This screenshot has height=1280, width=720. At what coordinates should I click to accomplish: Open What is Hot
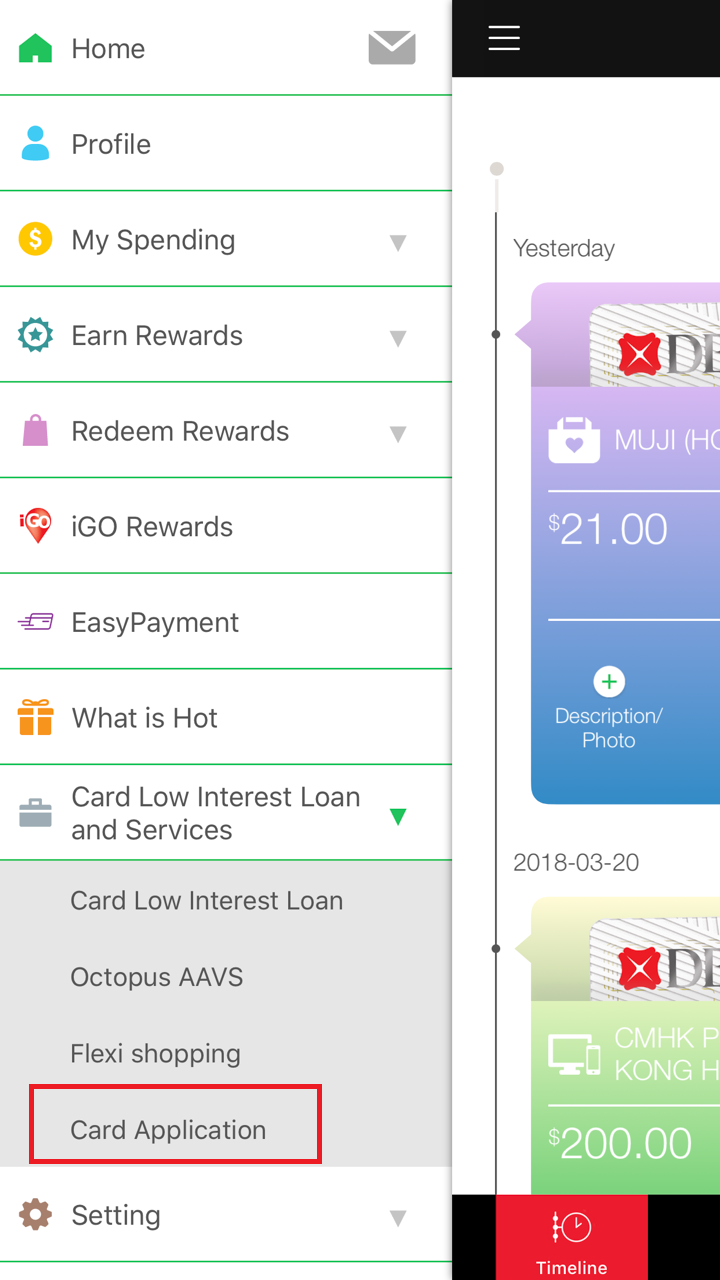click(144, 718)
